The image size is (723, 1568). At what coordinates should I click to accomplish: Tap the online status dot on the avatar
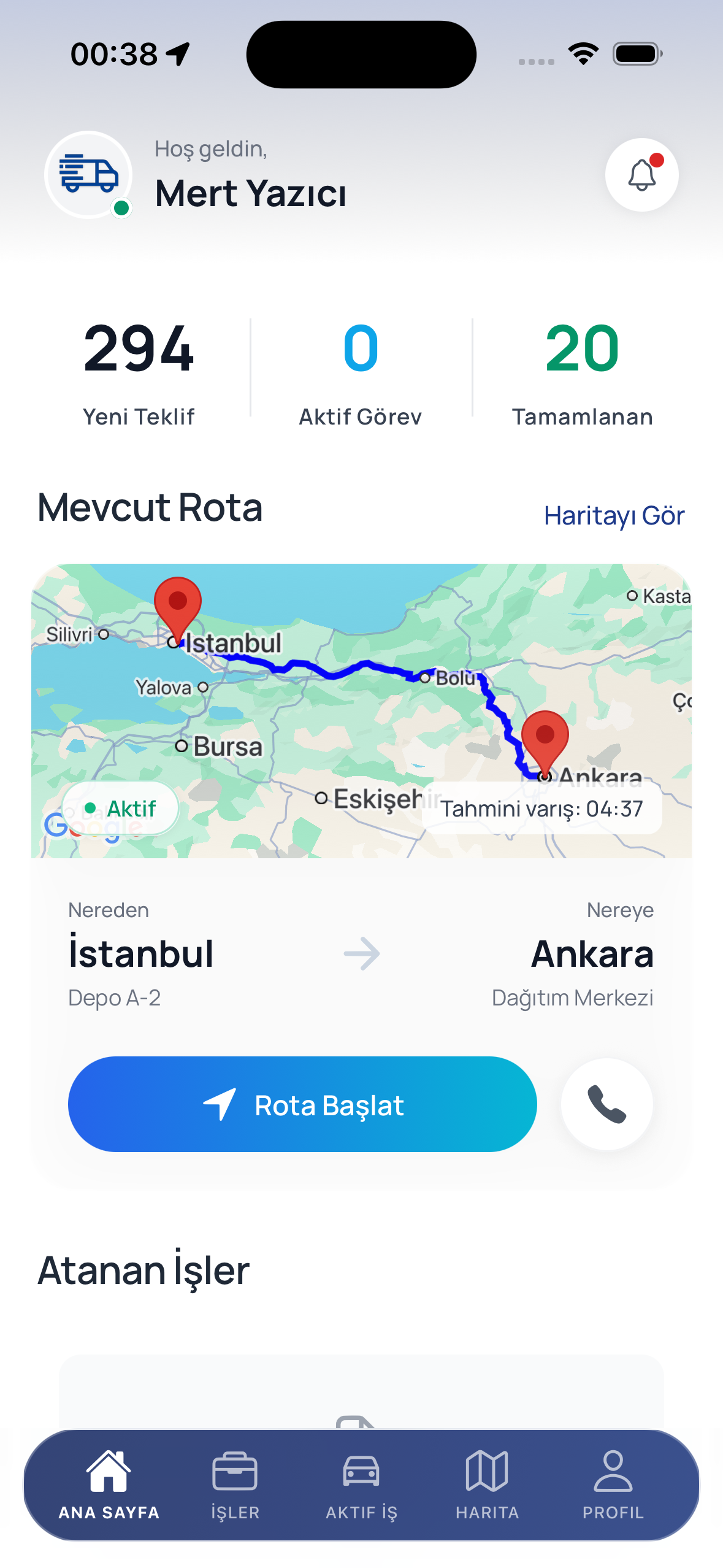pyautogui.click(x=121, y=207)
